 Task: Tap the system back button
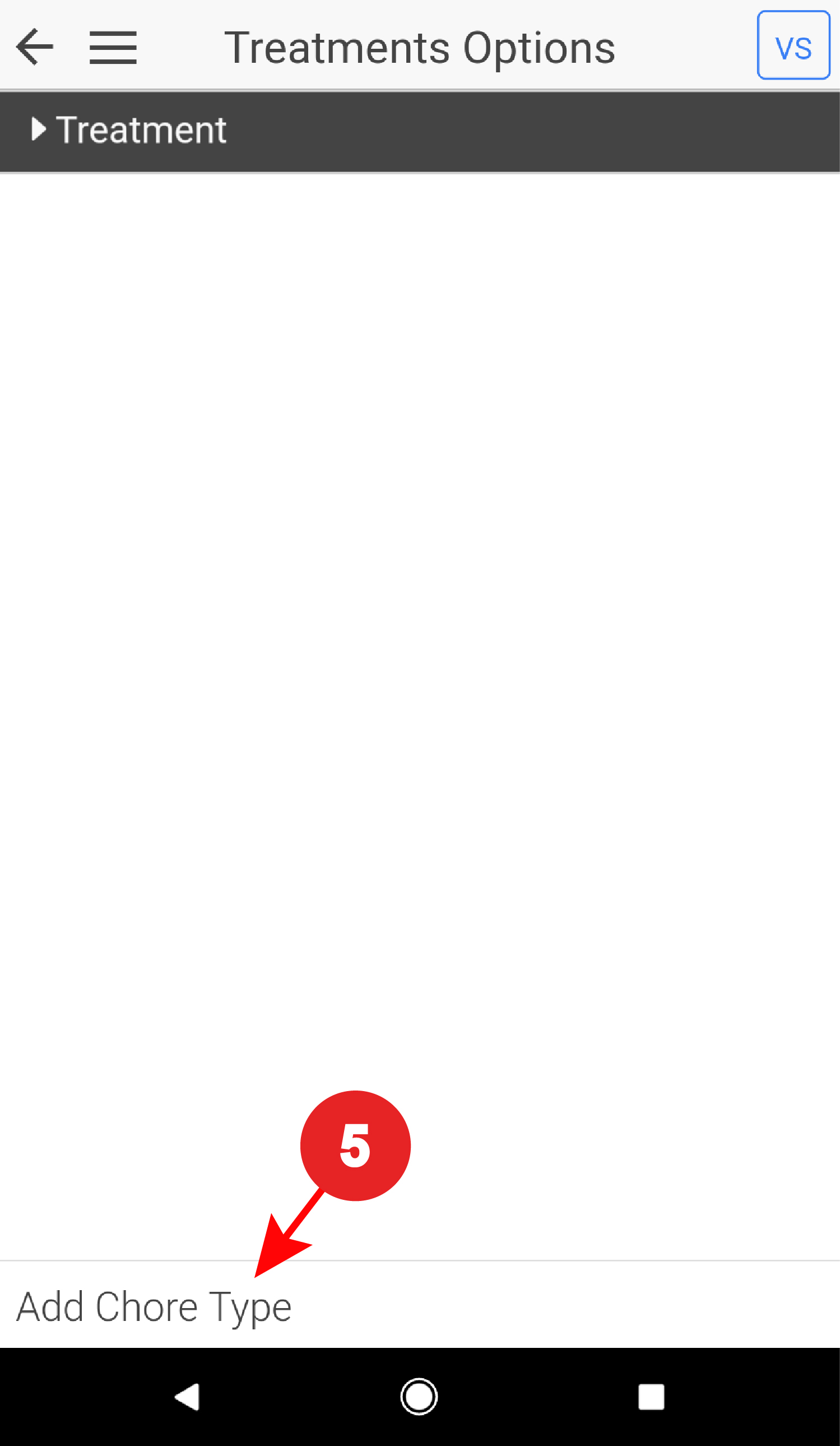[187, 1397]
